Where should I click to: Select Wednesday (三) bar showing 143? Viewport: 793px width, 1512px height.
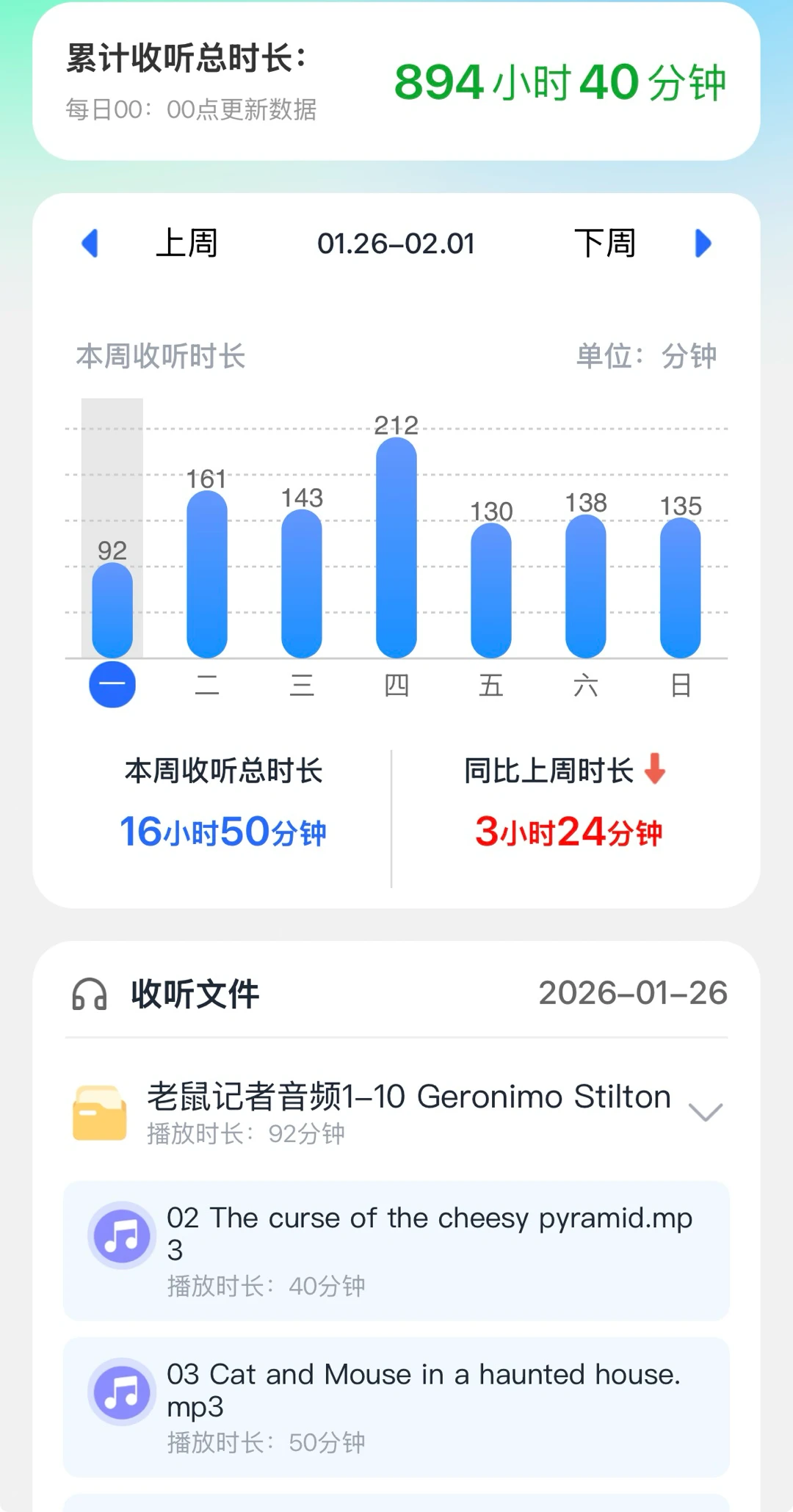click(x=302, y=584)
